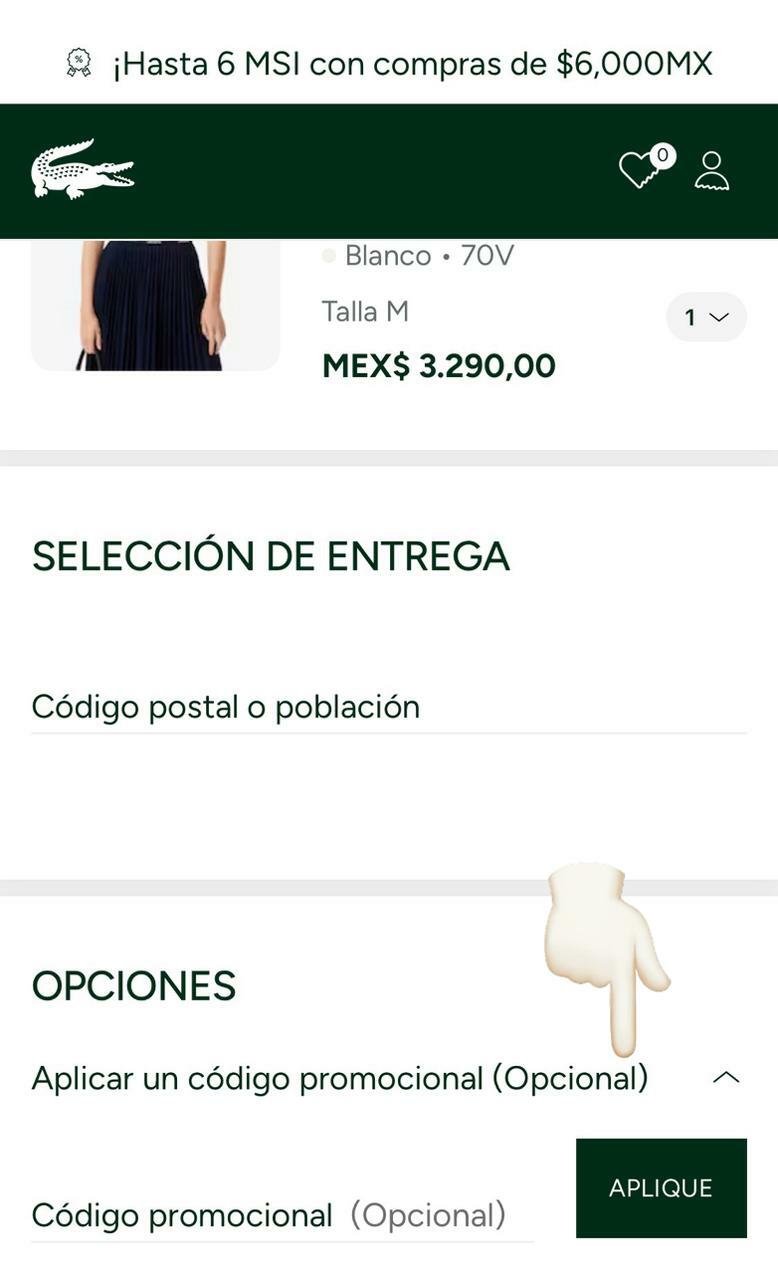This screenshot has width=778, height=1280.
Task: Enter text in the Código promocional field
Action: coord(282,1216)
